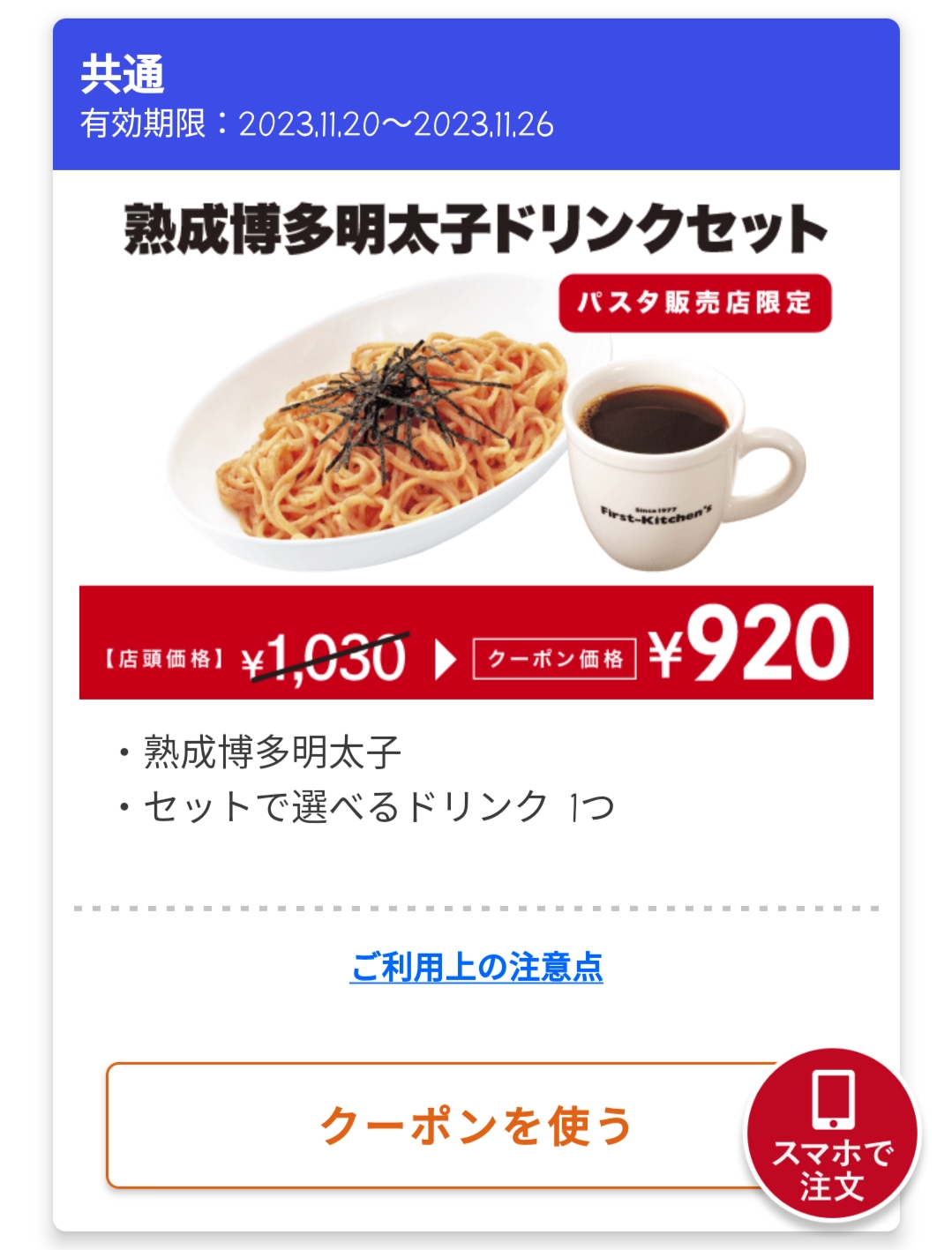This screenshot has width=952, height=1250.
Task: Open the ご利用上の注意点 usage notes link
Action: click(476, 968)
